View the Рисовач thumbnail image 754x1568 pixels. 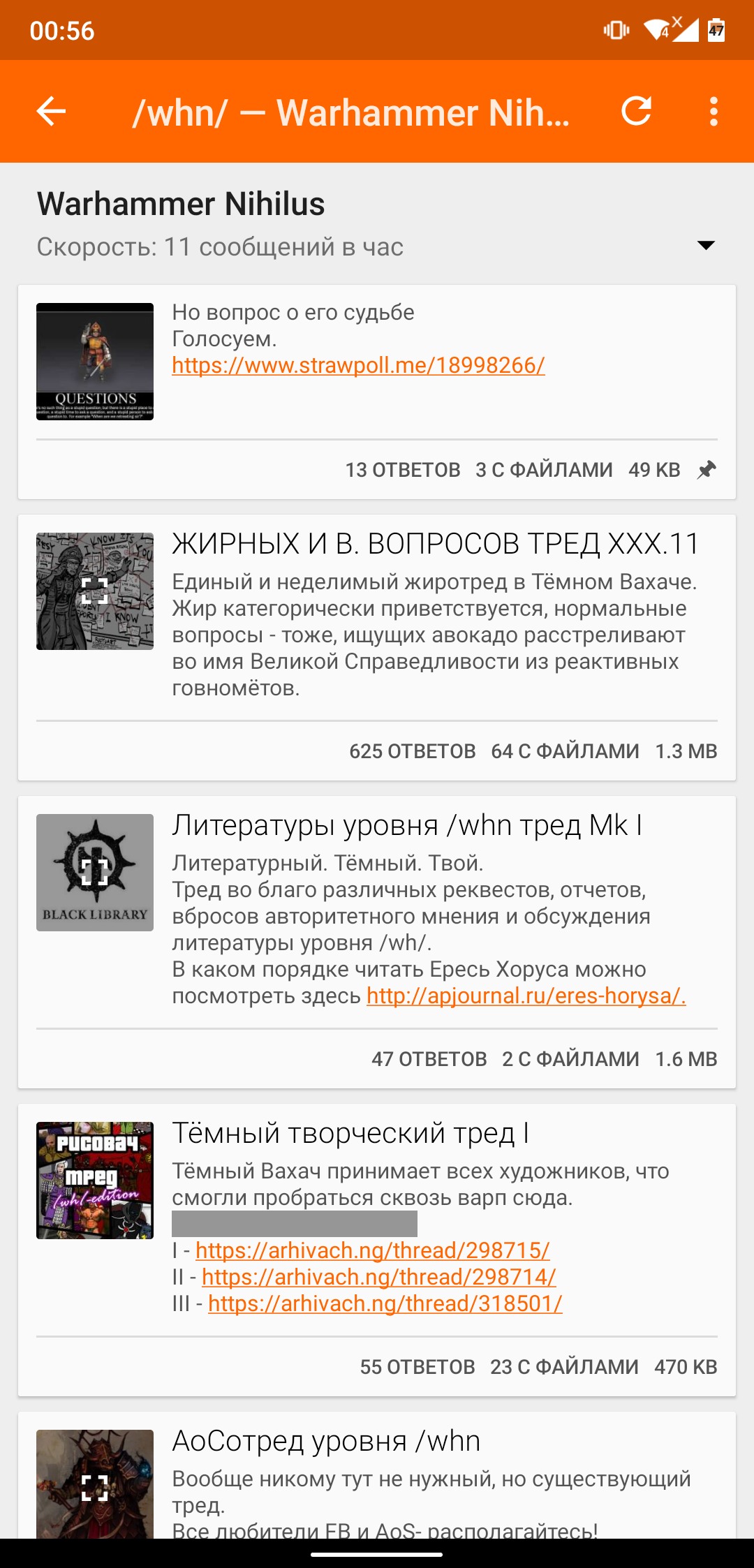[x=95, y=1181]
